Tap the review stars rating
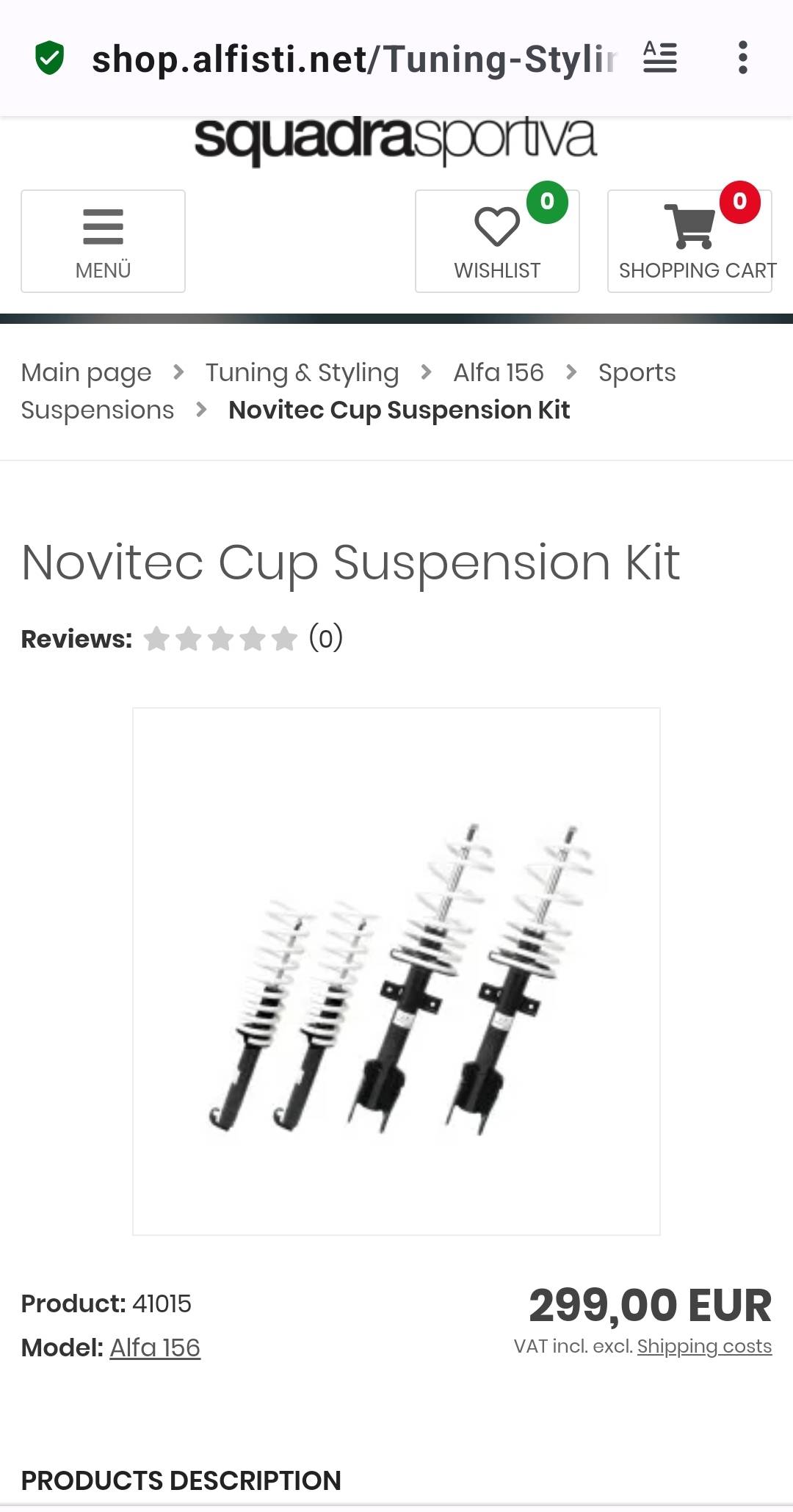 click(220, 638)
